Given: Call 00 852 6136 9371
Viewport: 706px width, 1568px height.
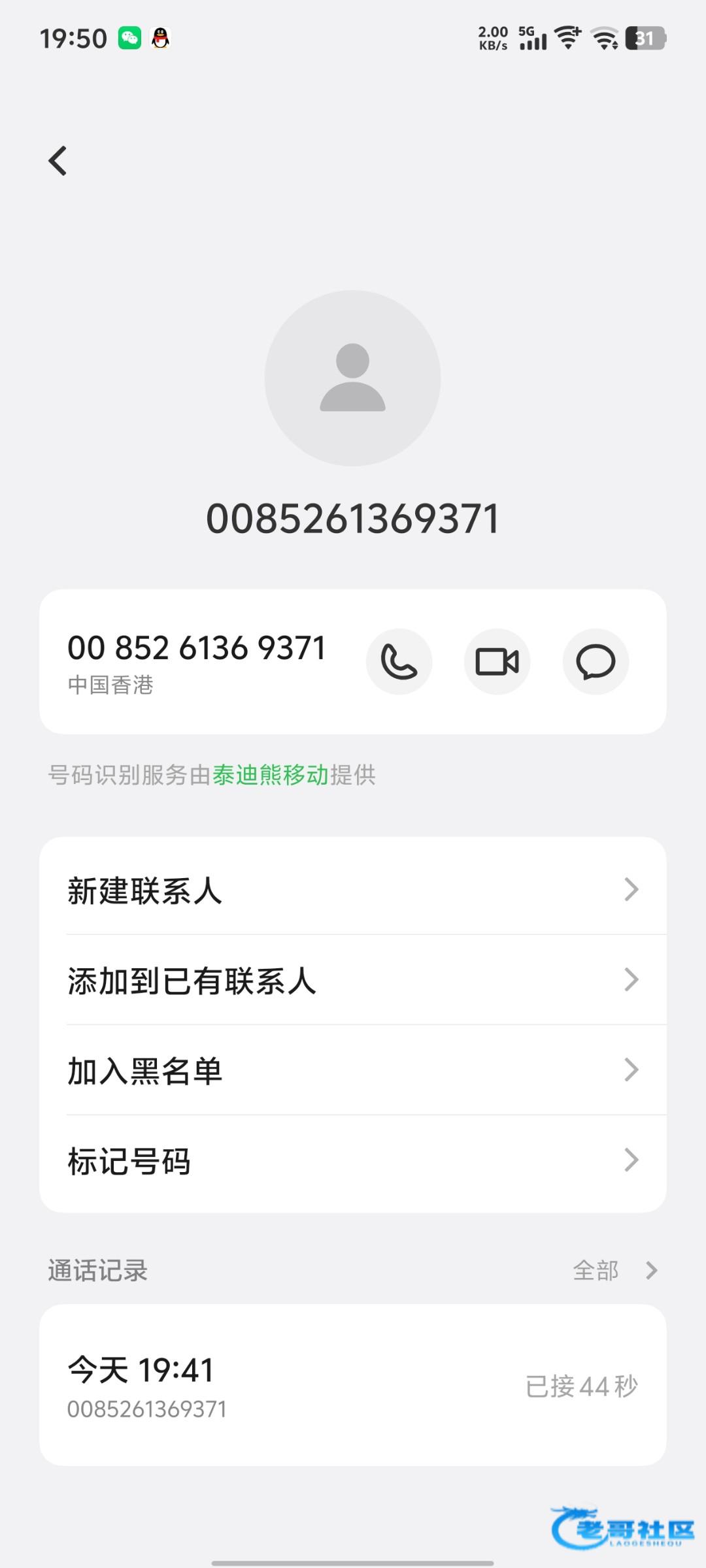Looking at the screenshot, I should pyautogui.click(x=399, y=661).
